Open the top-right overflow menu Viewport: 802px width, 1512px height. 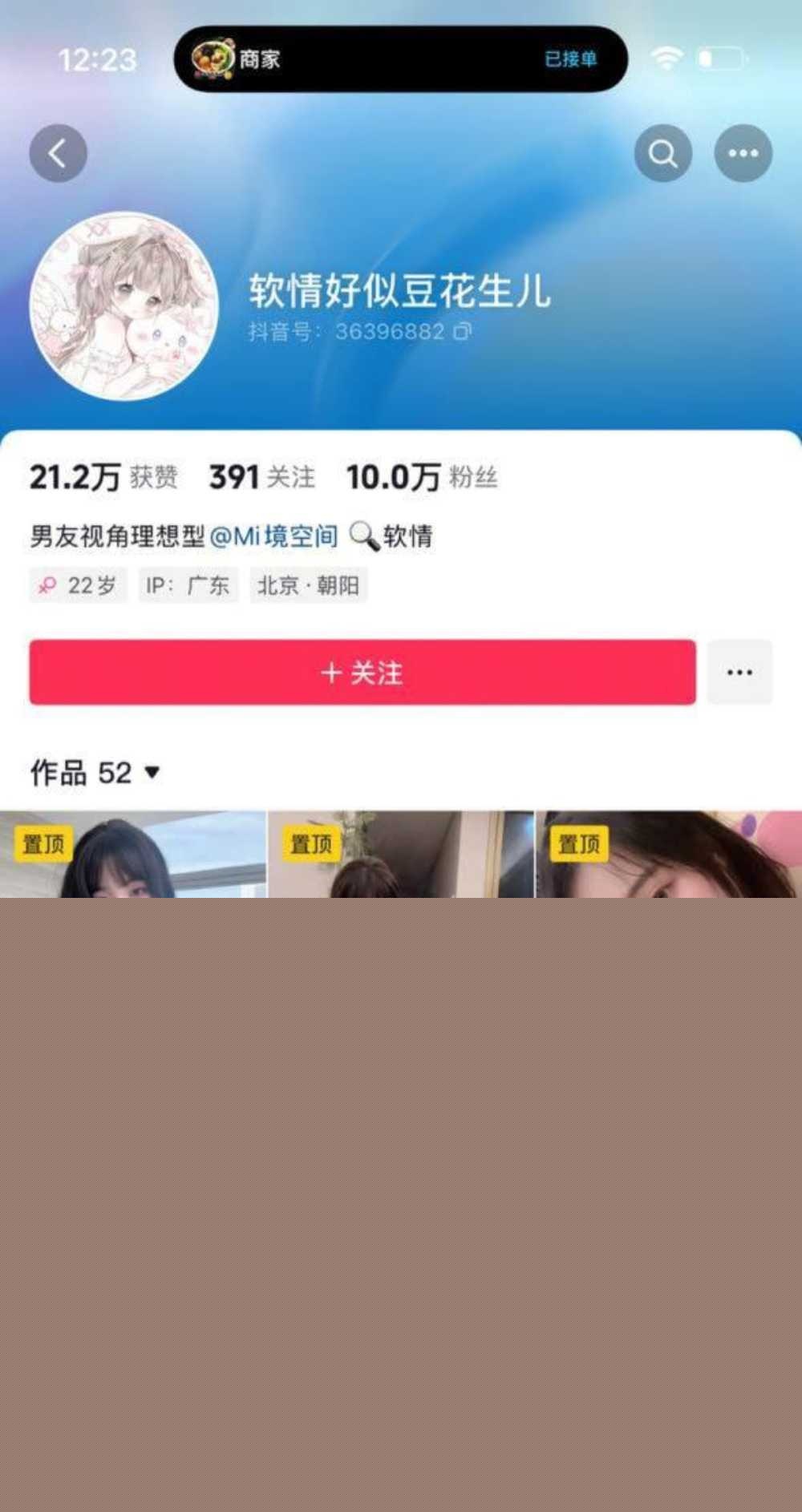click(743, 153)
